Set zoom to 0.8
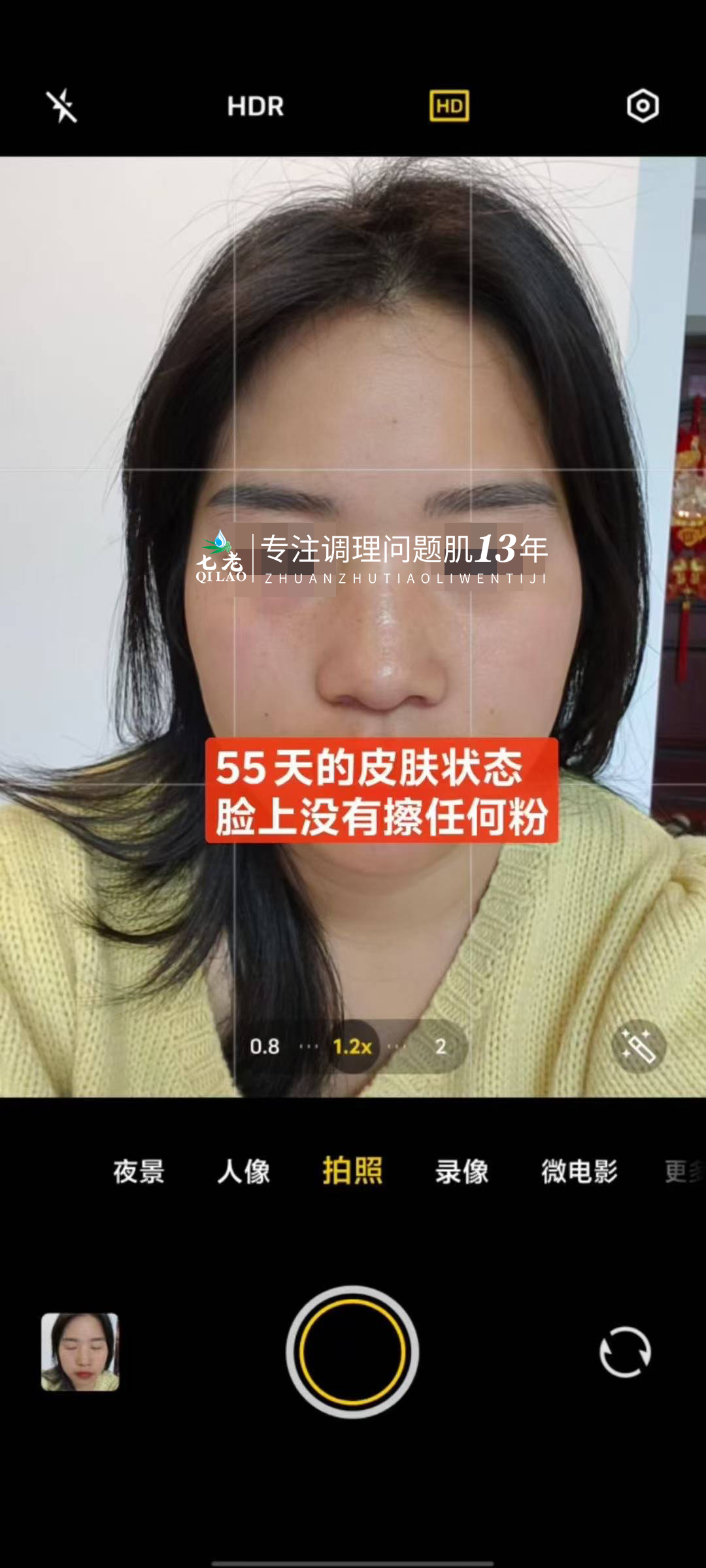 pos(265,1047)
